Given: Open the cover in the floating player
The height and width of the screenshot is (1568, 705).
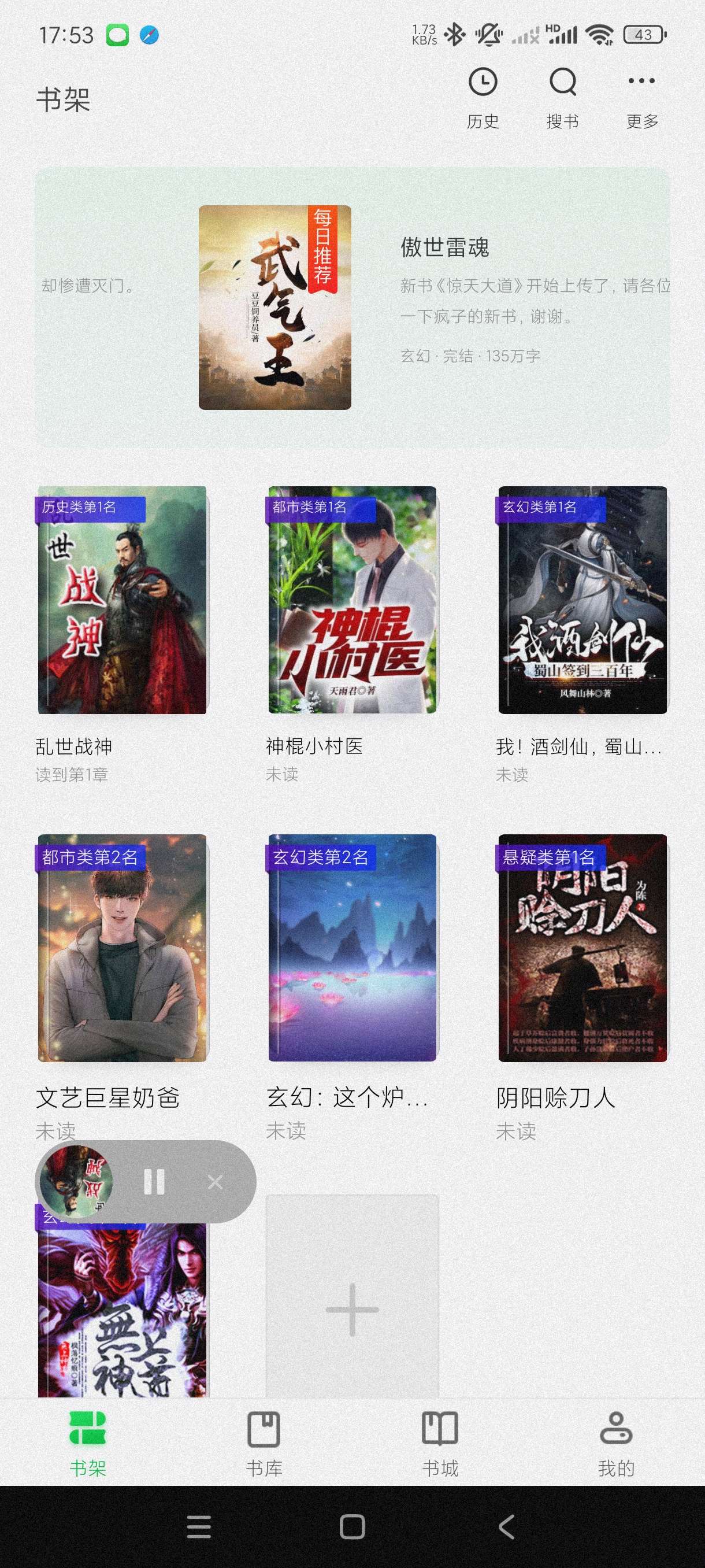Looking at the screenshot, I should pyautogui.click(x=76, y=1182).
